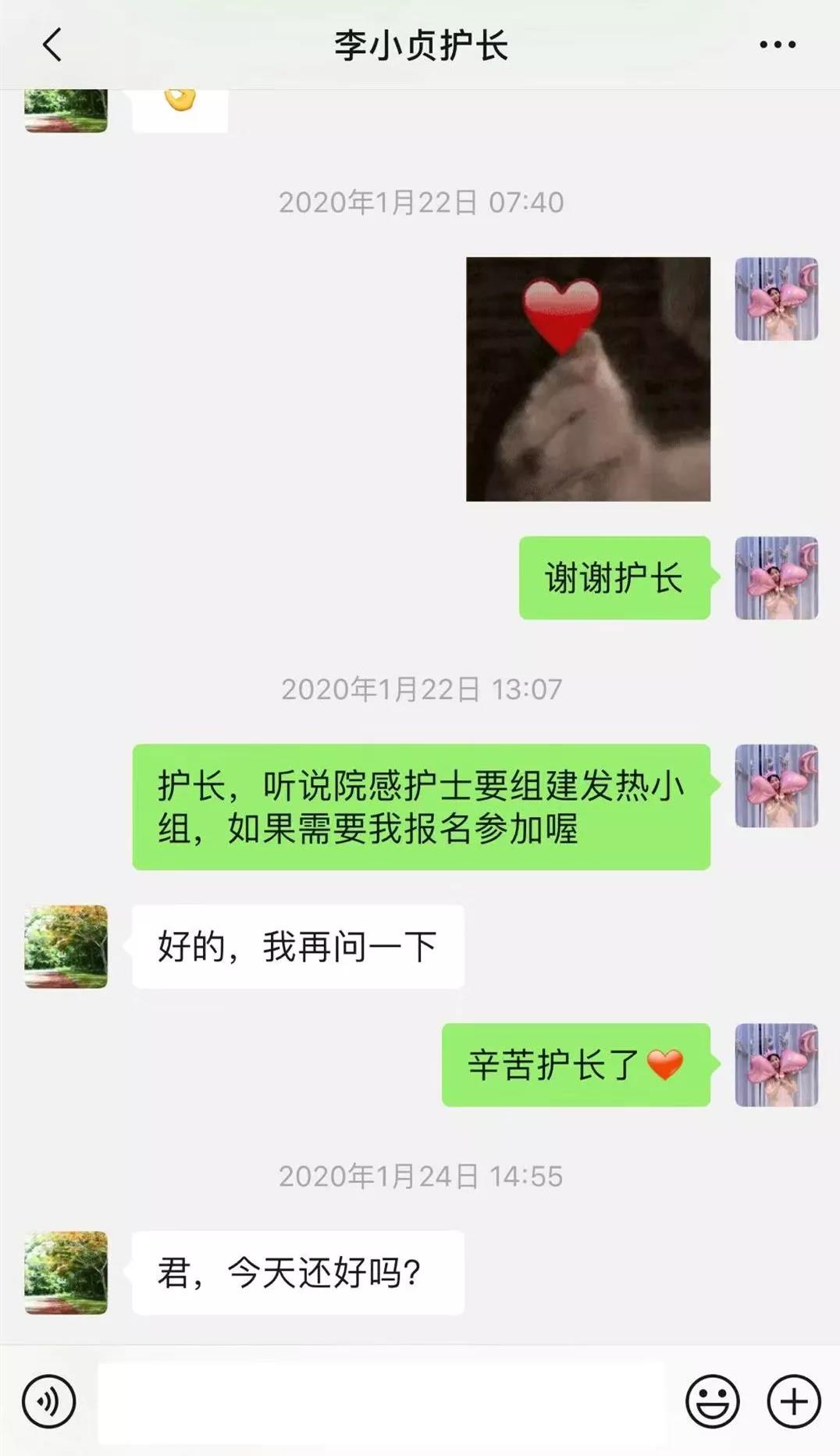Switch to voice message input

point(49,1401)
